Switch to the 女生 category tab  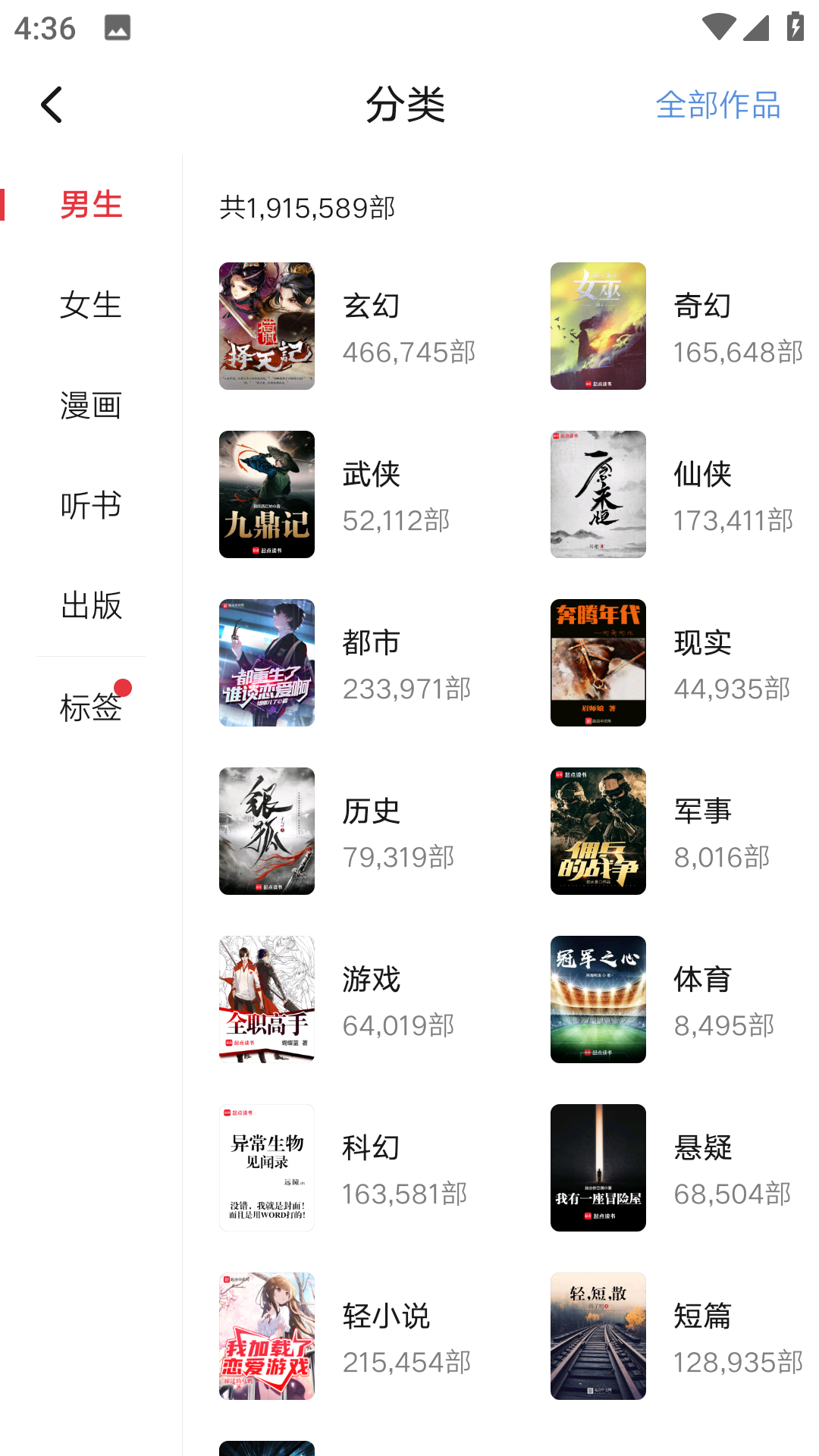pyautogui.click(x=91, y=306)
